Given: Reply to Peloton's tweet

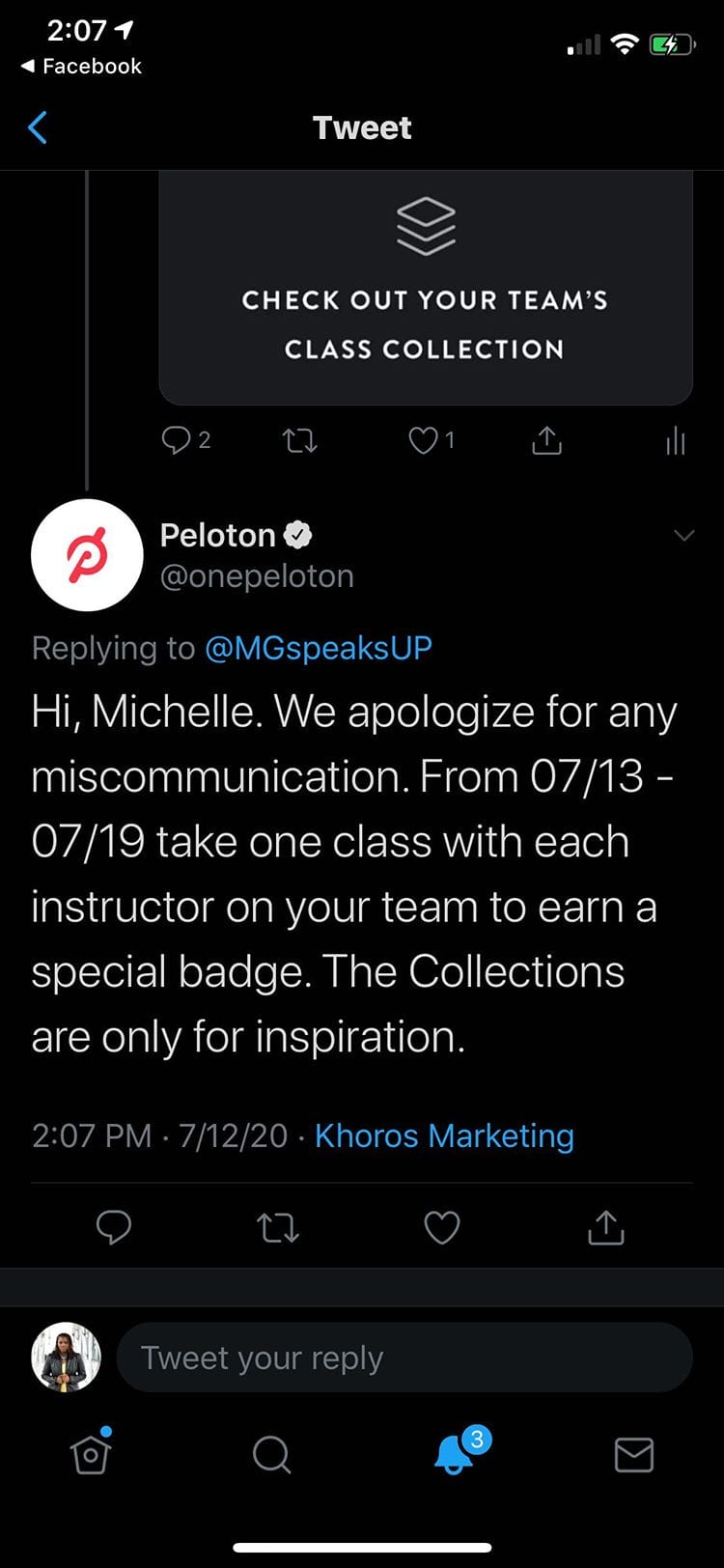Looking at the screenshot, I should point(114,1227).
